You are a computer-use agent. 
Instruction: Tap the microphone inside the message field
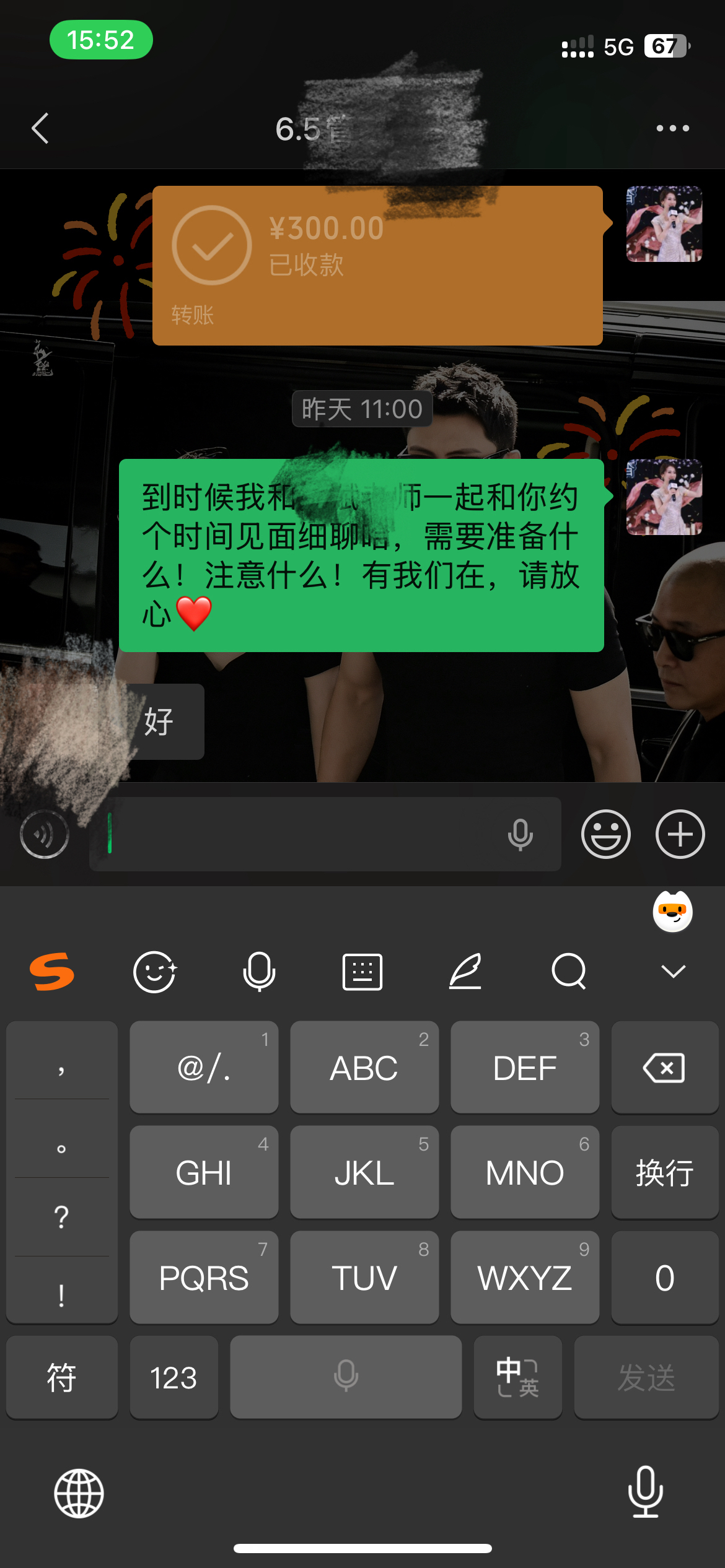point(520,834)
